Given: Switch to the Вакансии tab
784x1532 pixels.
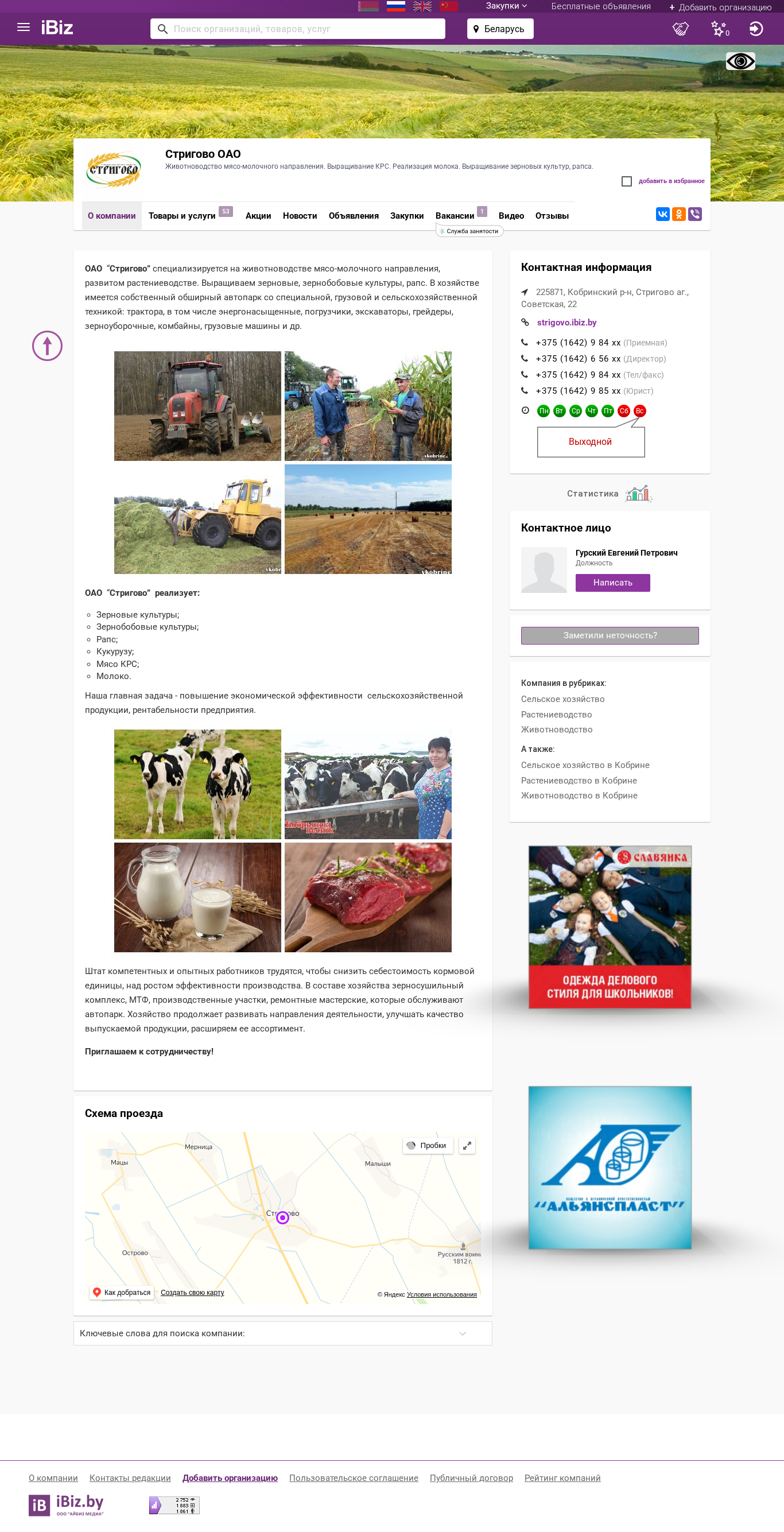Looking at the screenshot, I should 455,216.
